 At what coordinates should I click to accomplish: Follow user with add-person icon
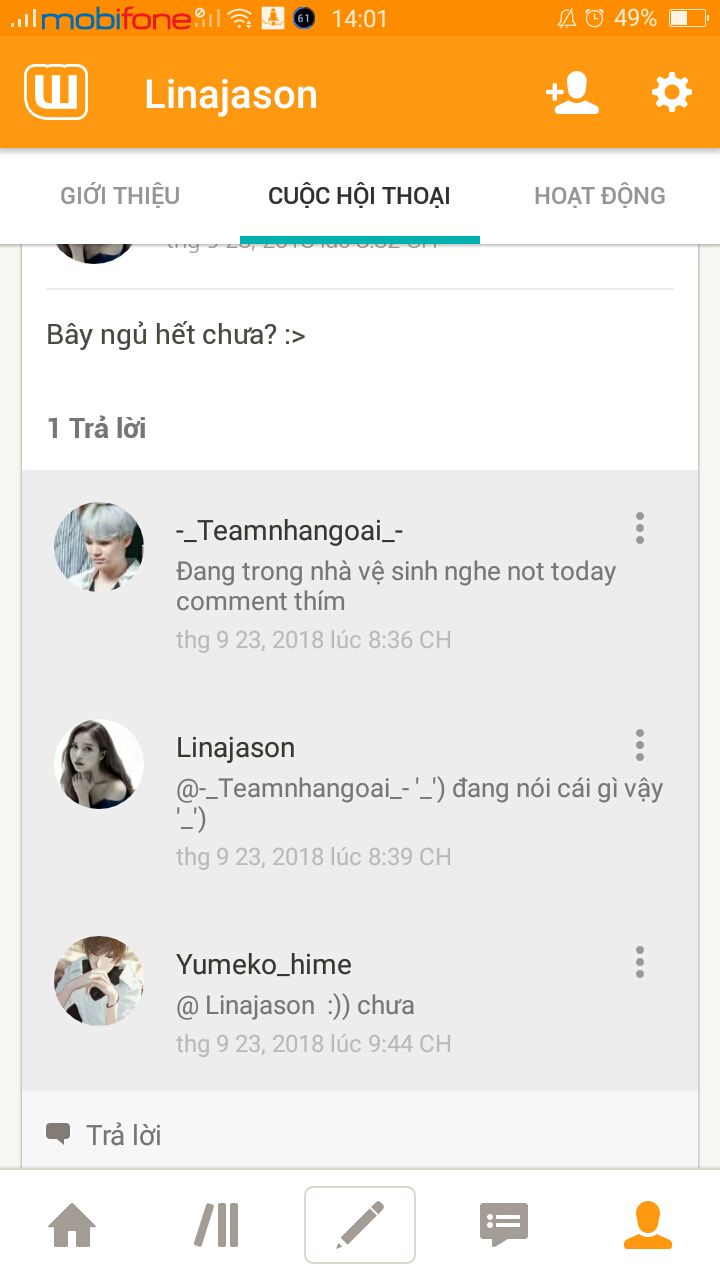point(572,94)
